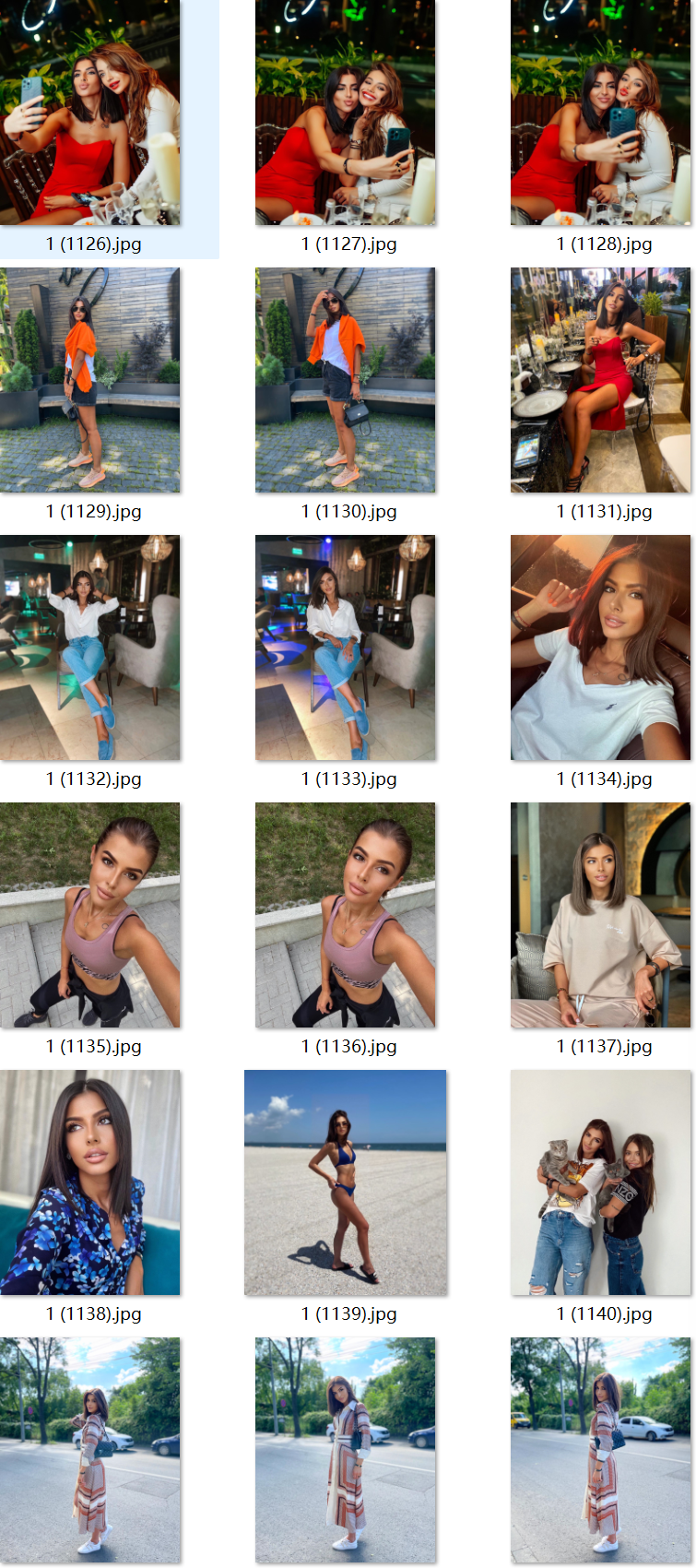Viewport: 696px width, 1568px height.
Task: Select the image 1 (1127).jpg
Action: point(345,113)
